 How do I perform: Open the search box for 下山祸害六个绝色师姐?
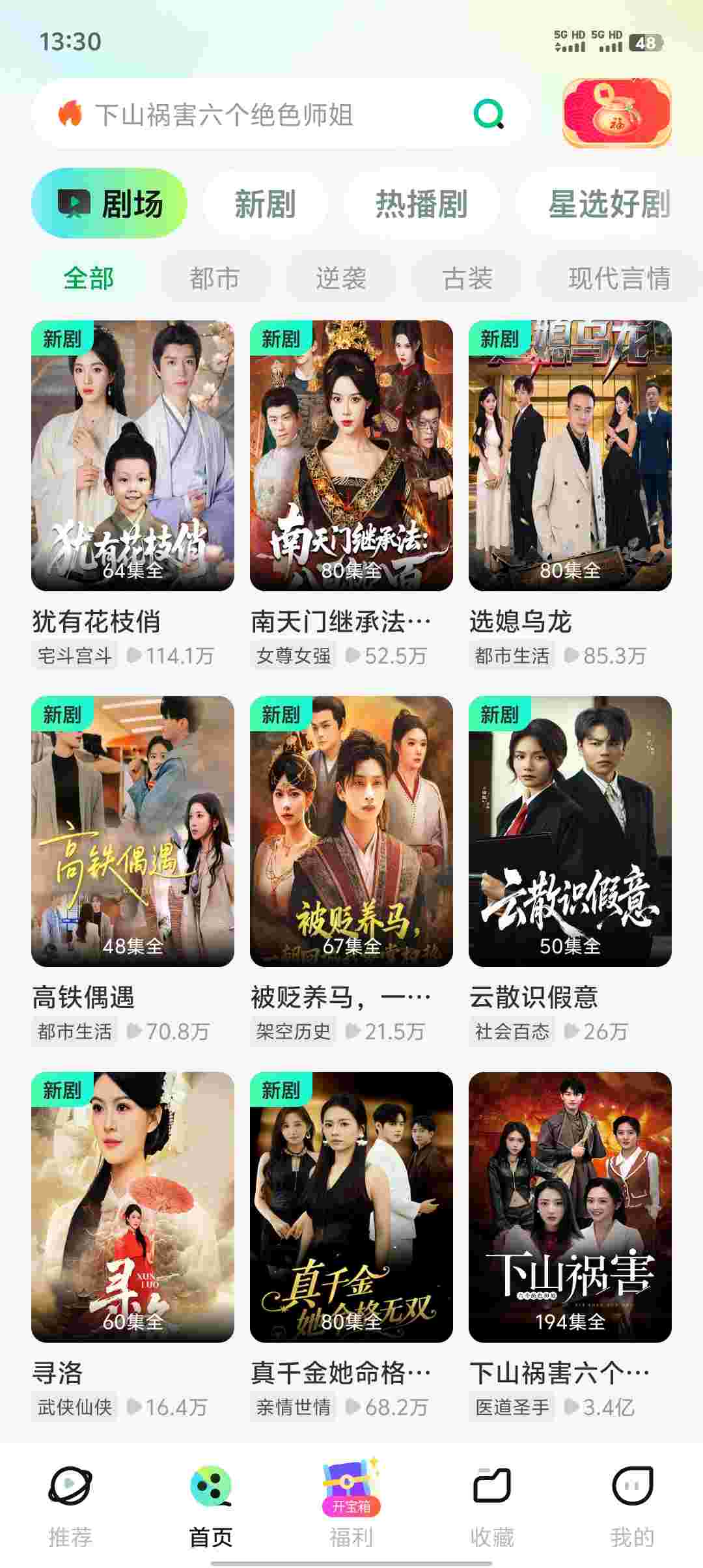click(x=260, y=115)
